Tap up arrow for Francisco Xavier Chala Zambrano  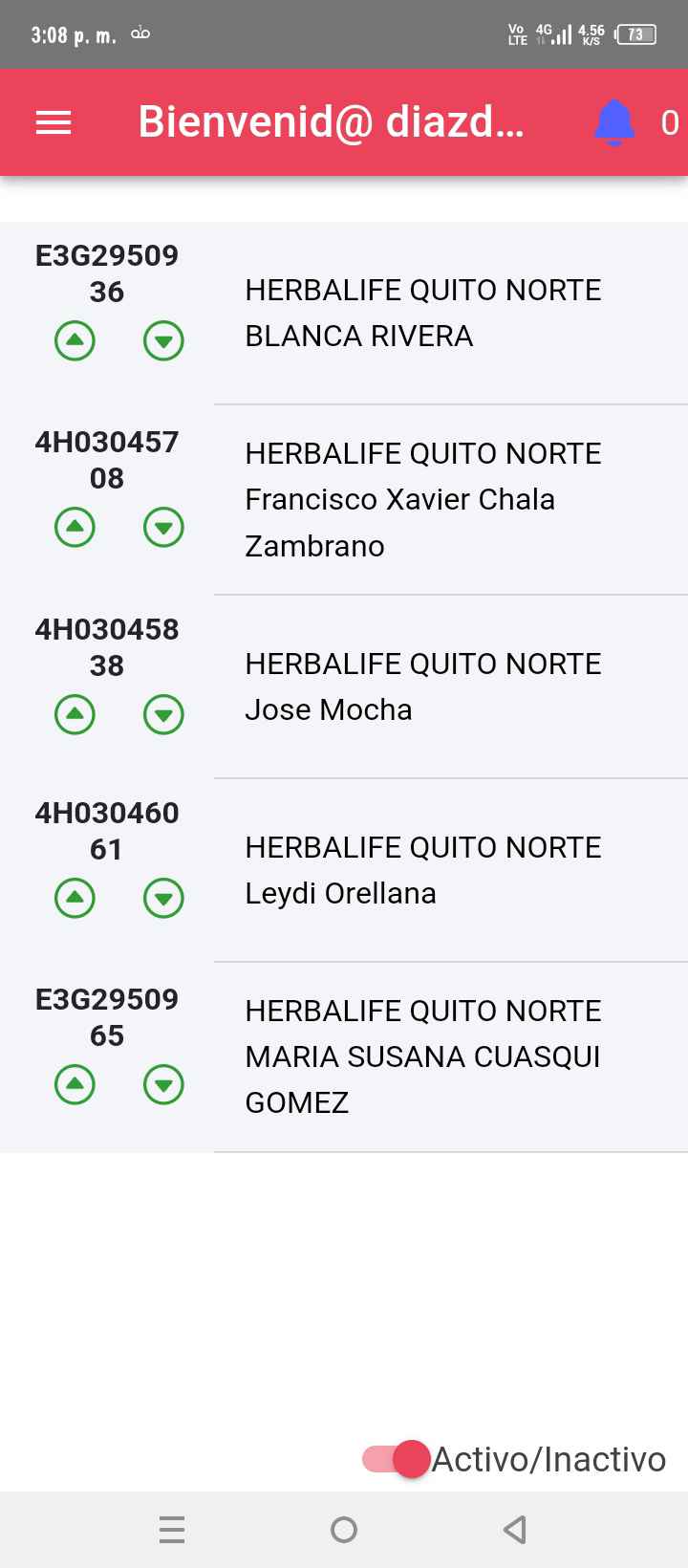(75, 527)
